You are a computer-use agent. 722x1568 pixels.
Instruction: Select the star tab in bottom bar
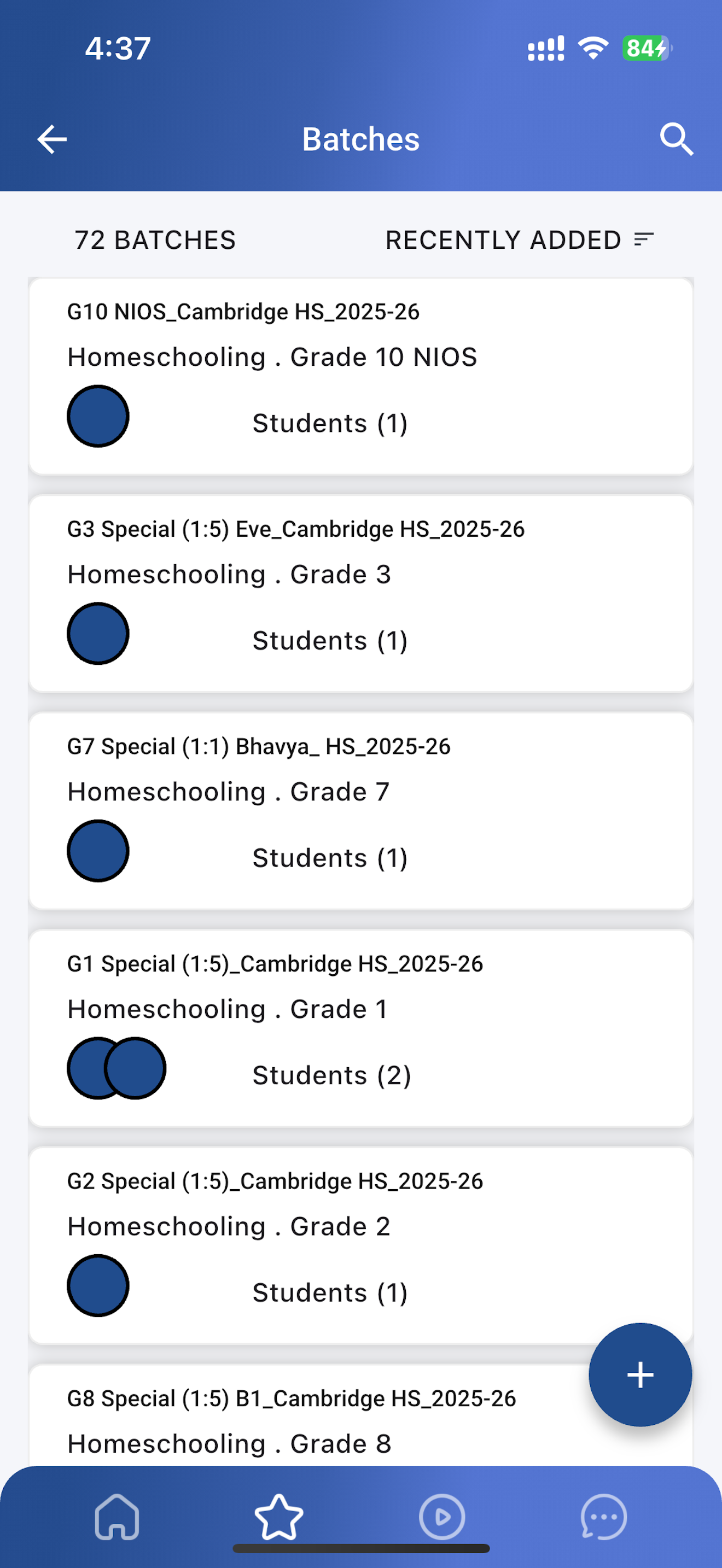tap(279, 1517)
